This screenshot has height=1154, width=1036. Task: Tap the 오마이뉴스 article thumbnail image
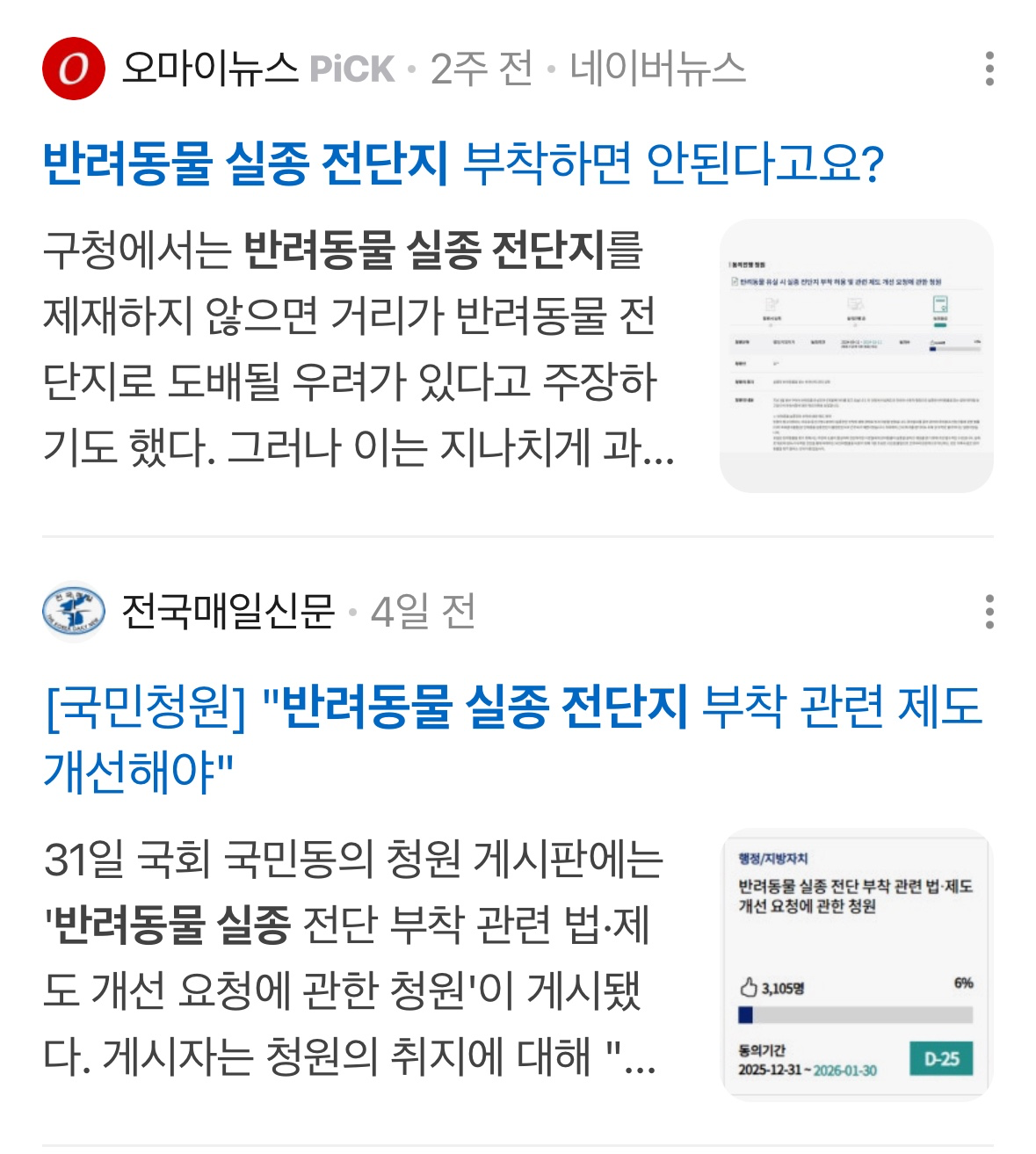(856, 355)
